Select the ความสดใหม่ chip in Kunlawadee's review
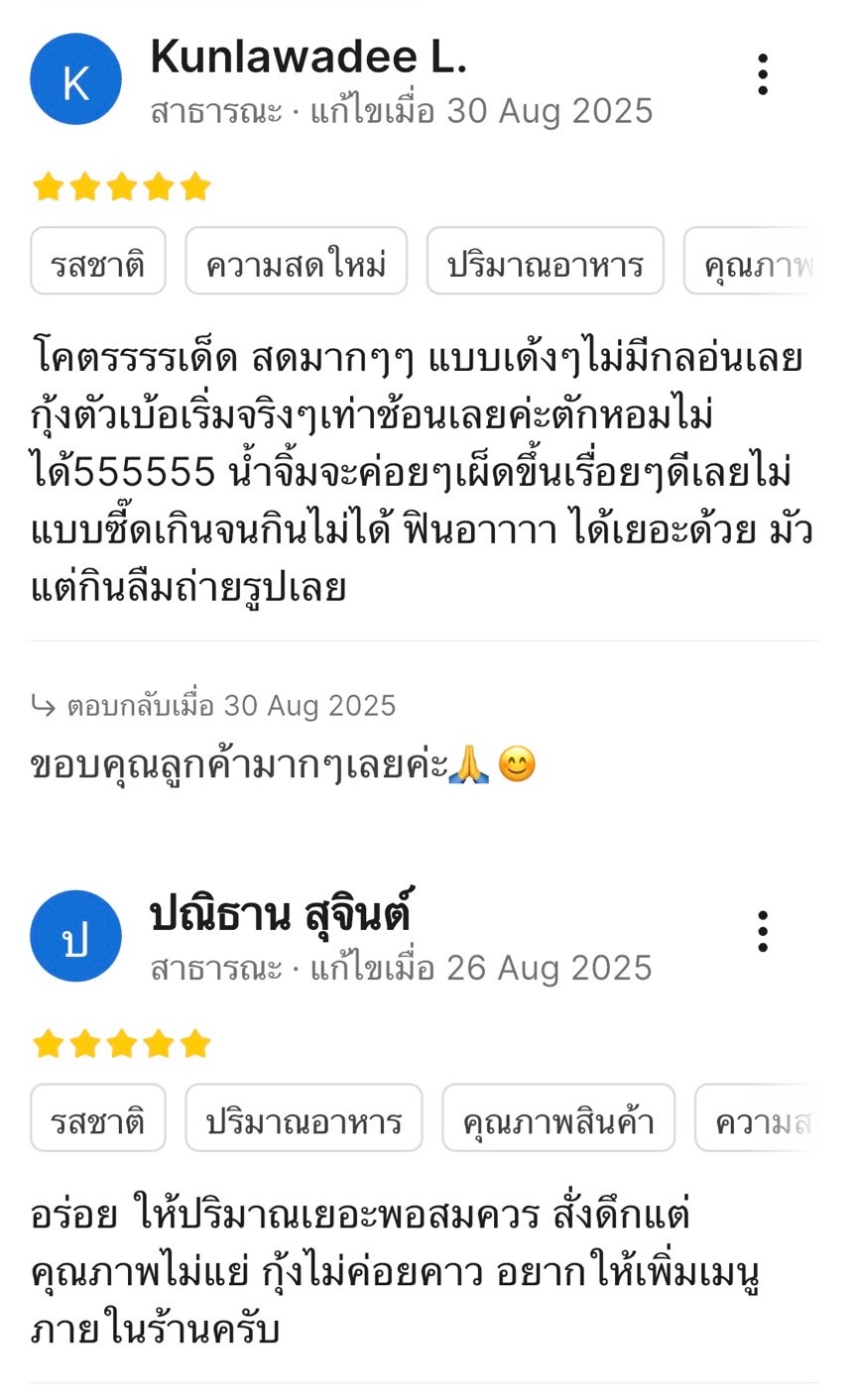Screen dimensions: 855x1400 [296, 262]
